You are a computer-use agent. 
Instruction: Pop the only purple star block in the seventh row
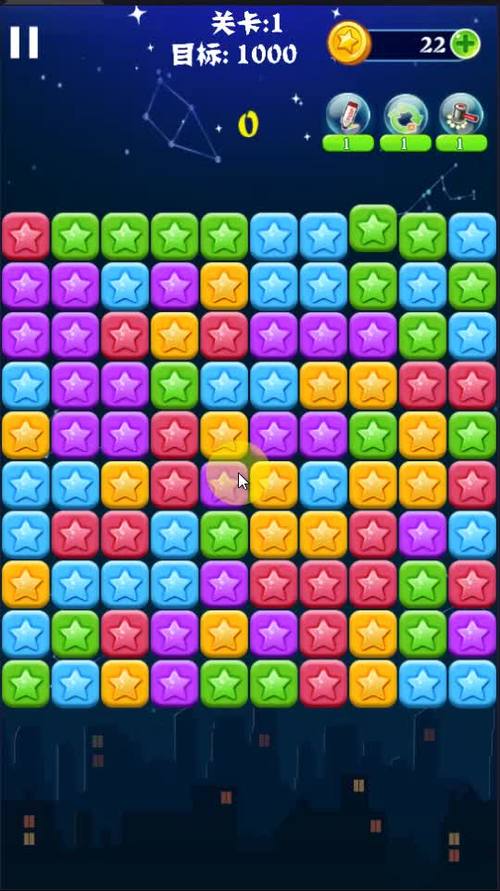[x=423, y=535]
